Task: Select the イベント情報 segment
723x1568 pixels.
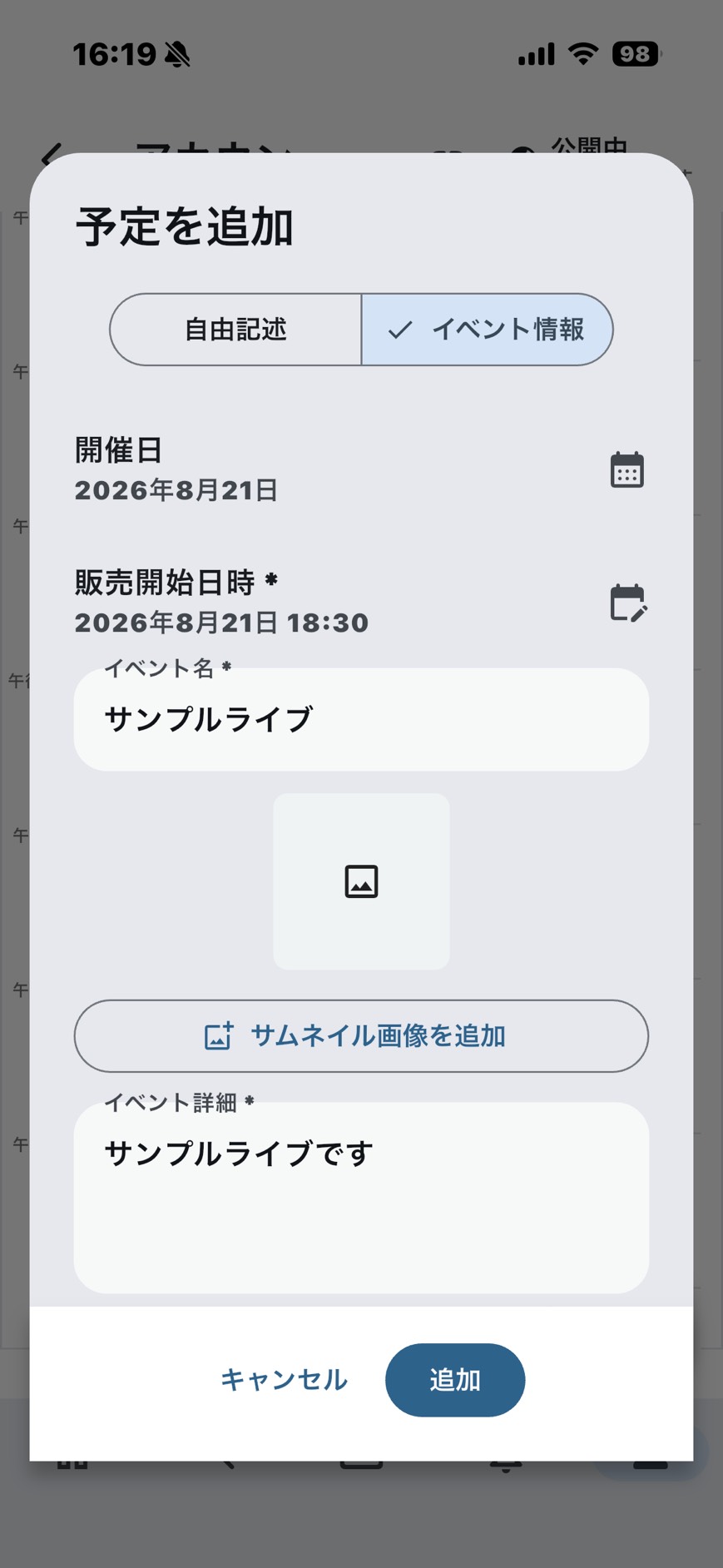Action: point(488,330)
